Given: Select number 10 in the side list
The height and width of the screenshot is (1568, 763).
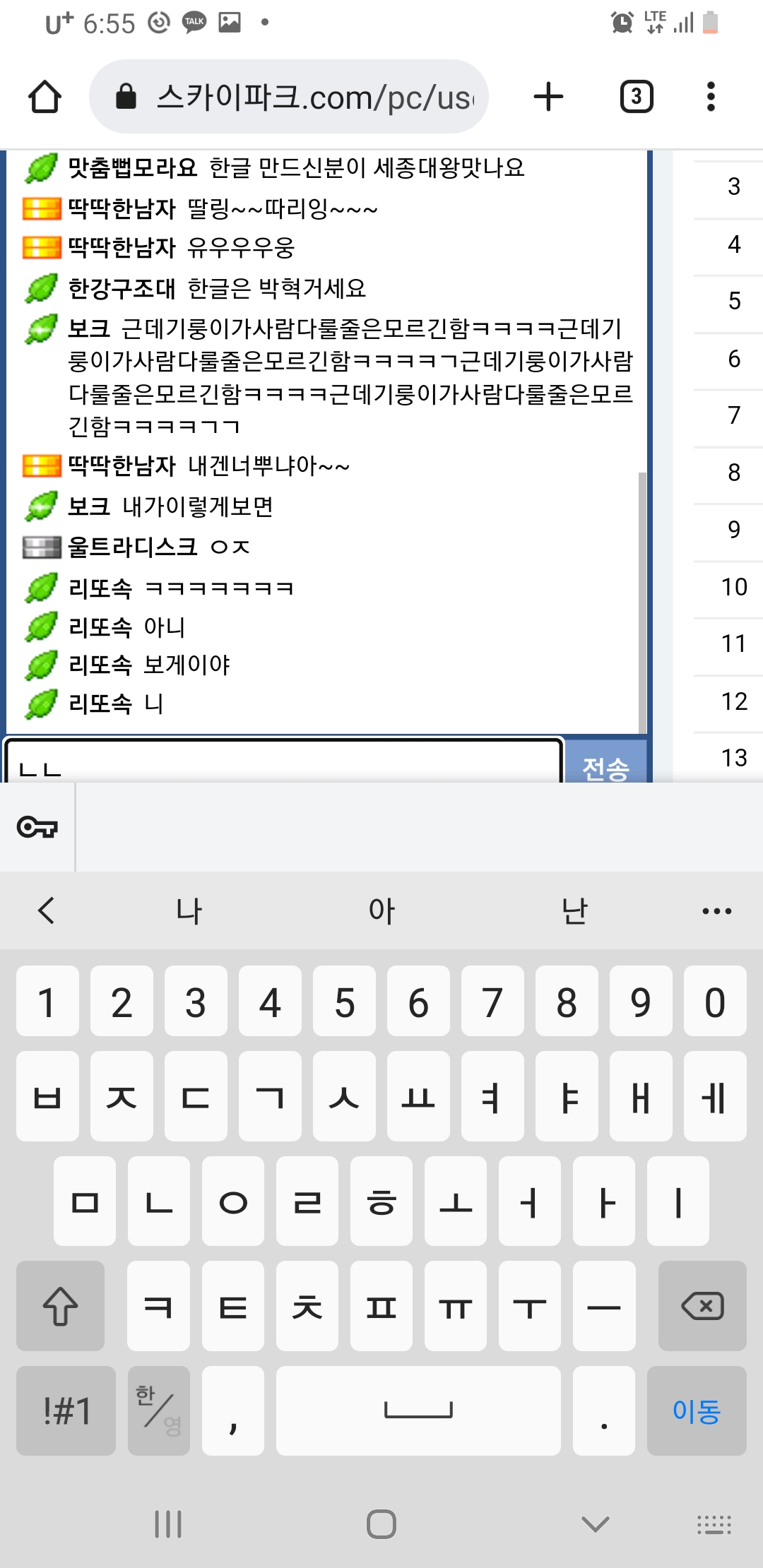Looking at the screenshot, I should [733, 587].
